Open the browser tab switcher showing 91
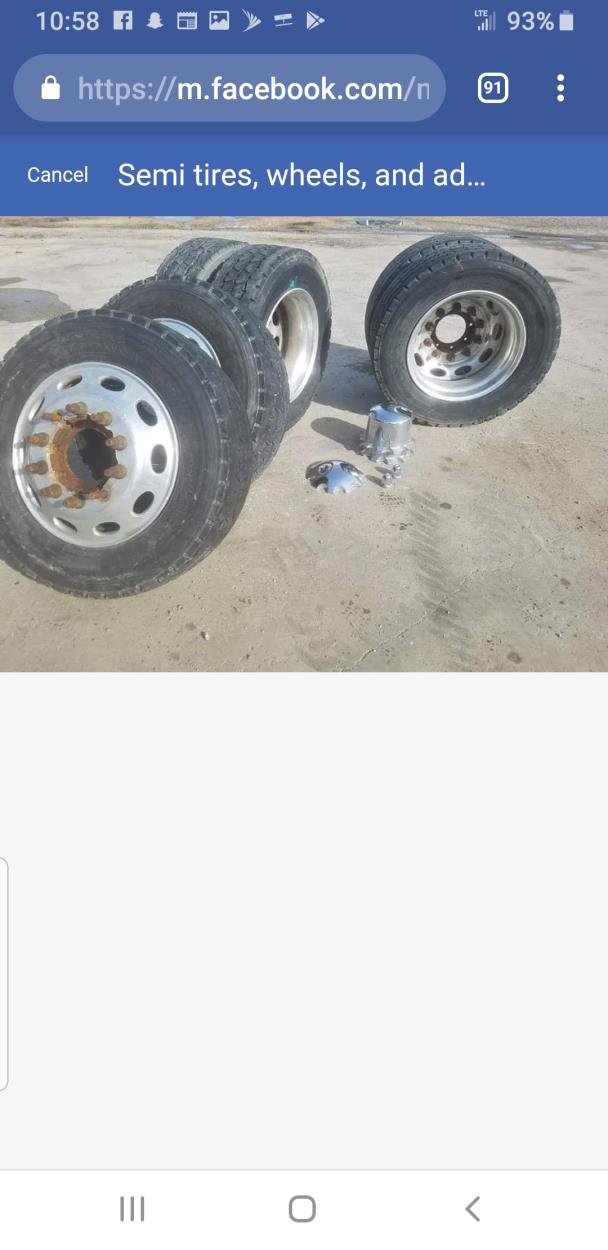This screenshot has height=1250, width=608. [492, 88]
